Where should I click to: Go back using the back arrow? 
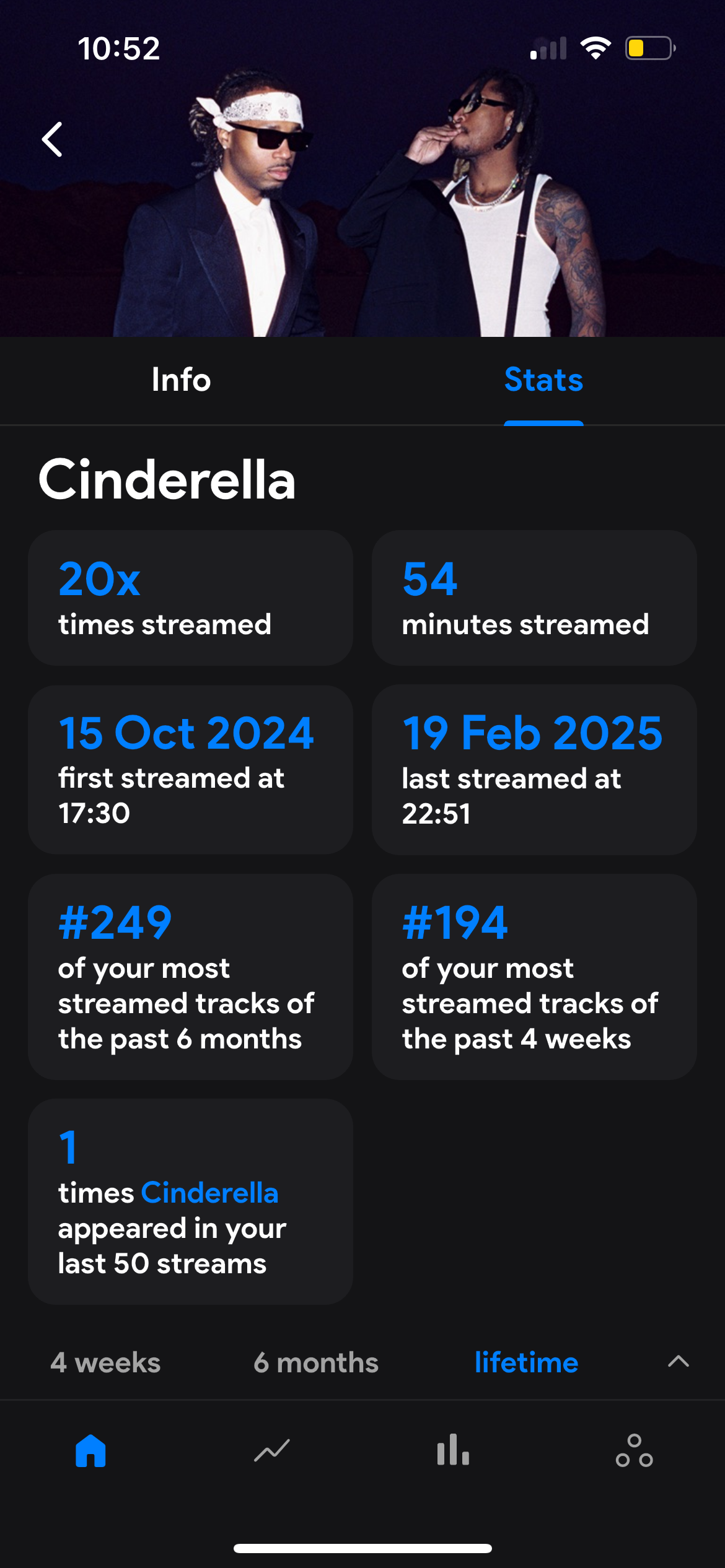tap(53, 139)
